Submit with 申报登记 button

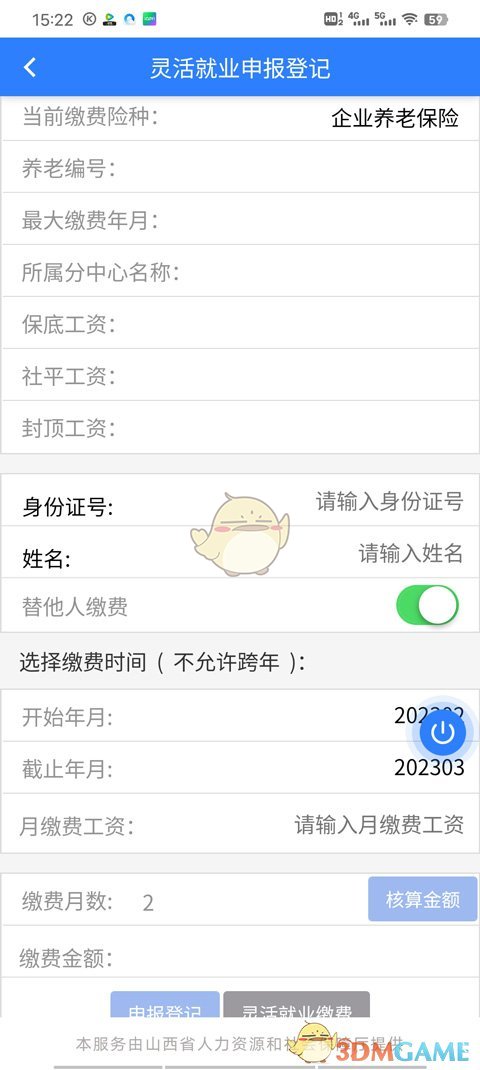point(165,1004)
